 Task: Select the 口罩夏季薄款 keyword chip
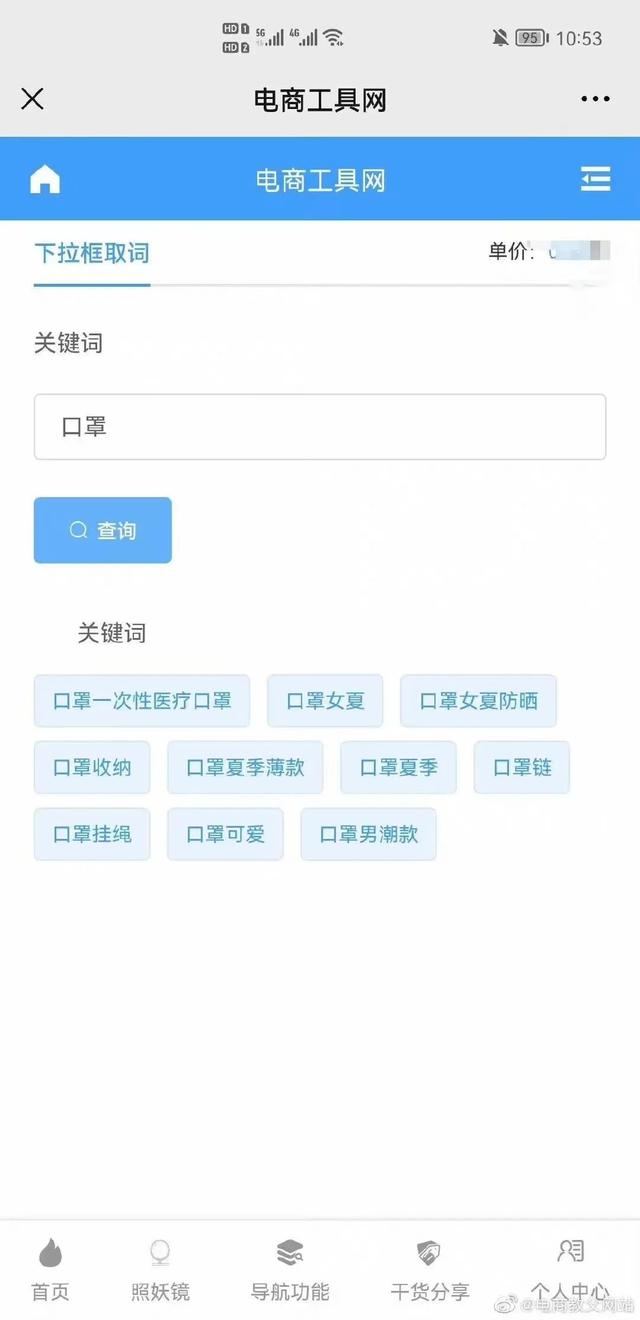(x=245, y=768)
